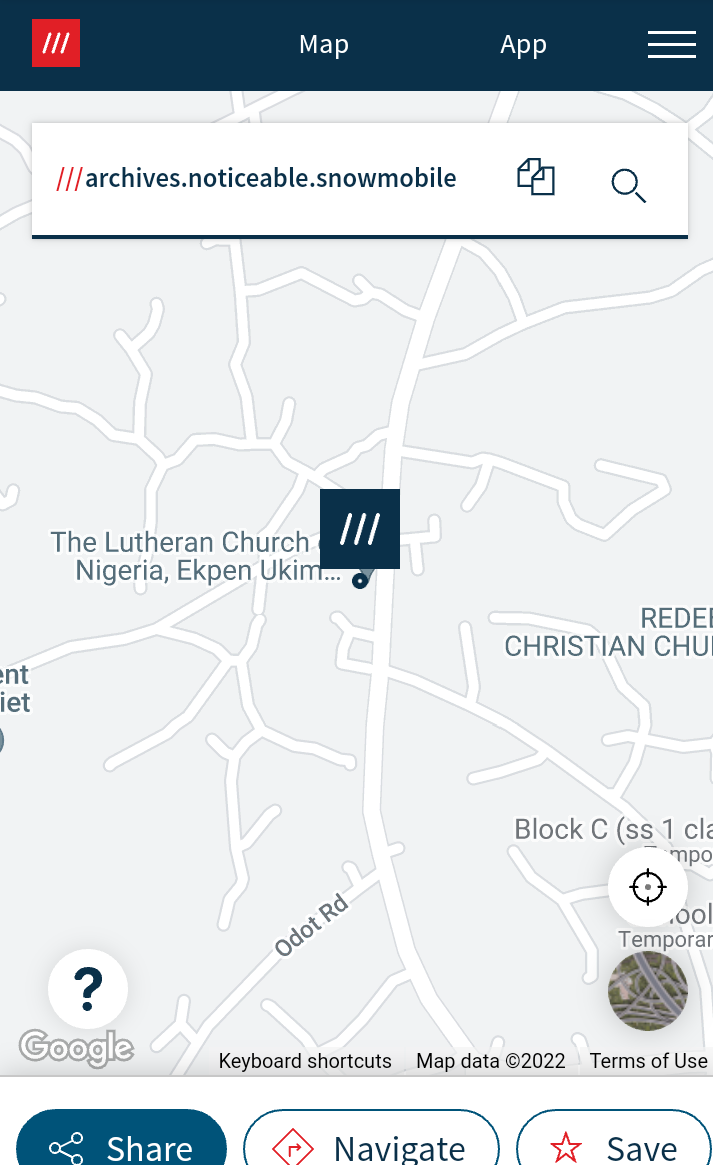Navigate to this location
Image resolution: width=713 pixels, height=1165 pixels.
click(371, 1140)
